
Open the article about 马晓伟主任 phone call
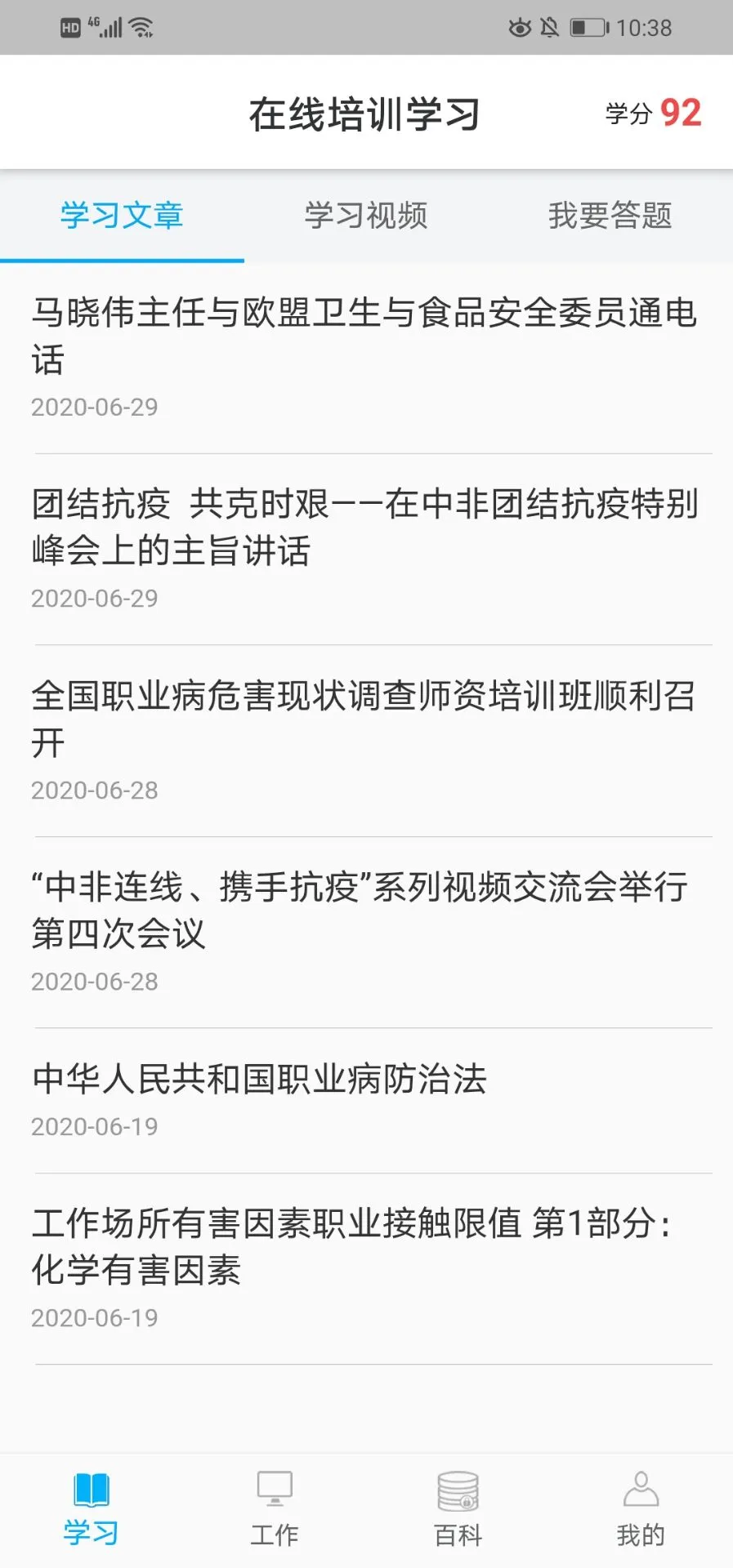coord(366,337)
